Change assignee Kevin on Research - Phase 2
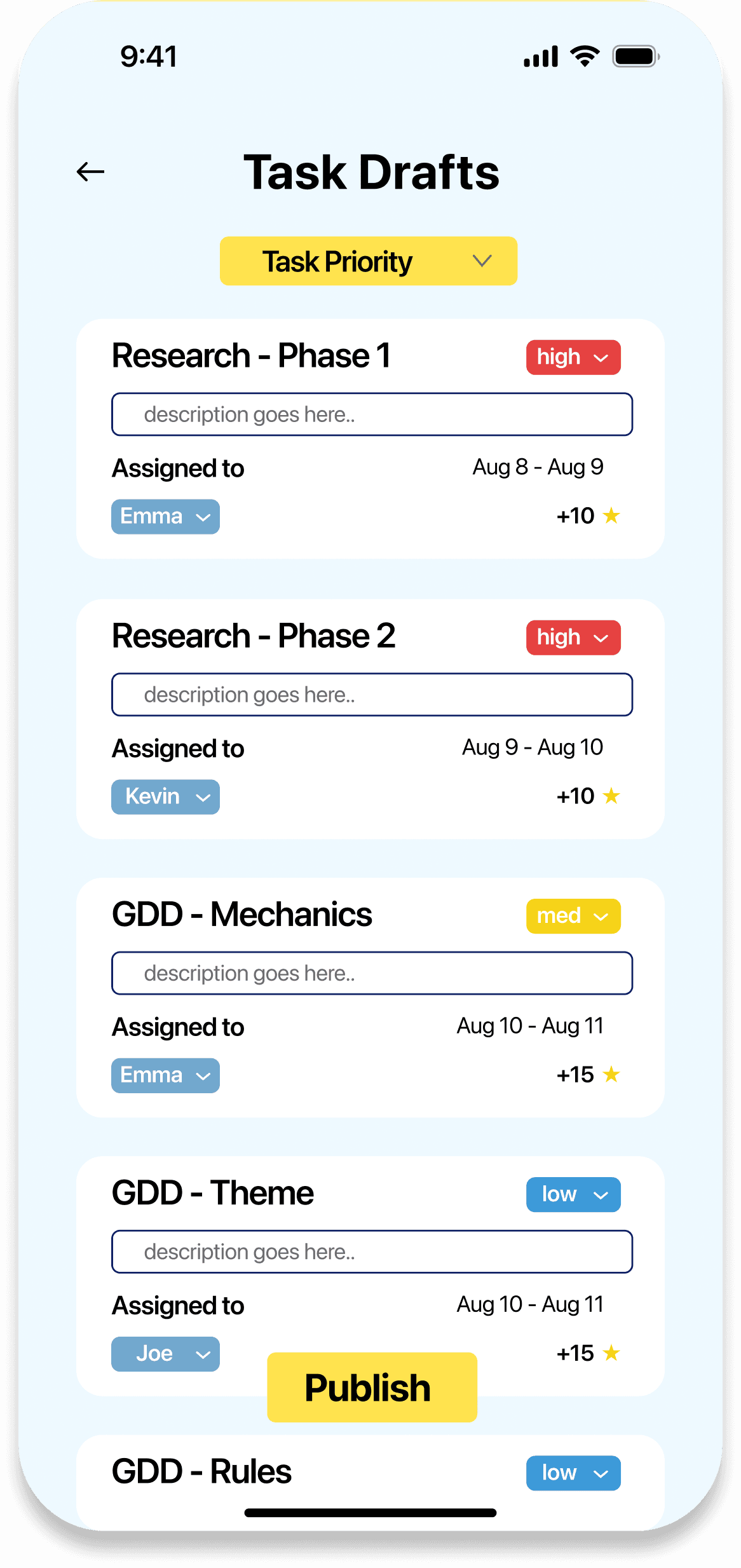This screenshot has height=1568, width=741. 165,797
